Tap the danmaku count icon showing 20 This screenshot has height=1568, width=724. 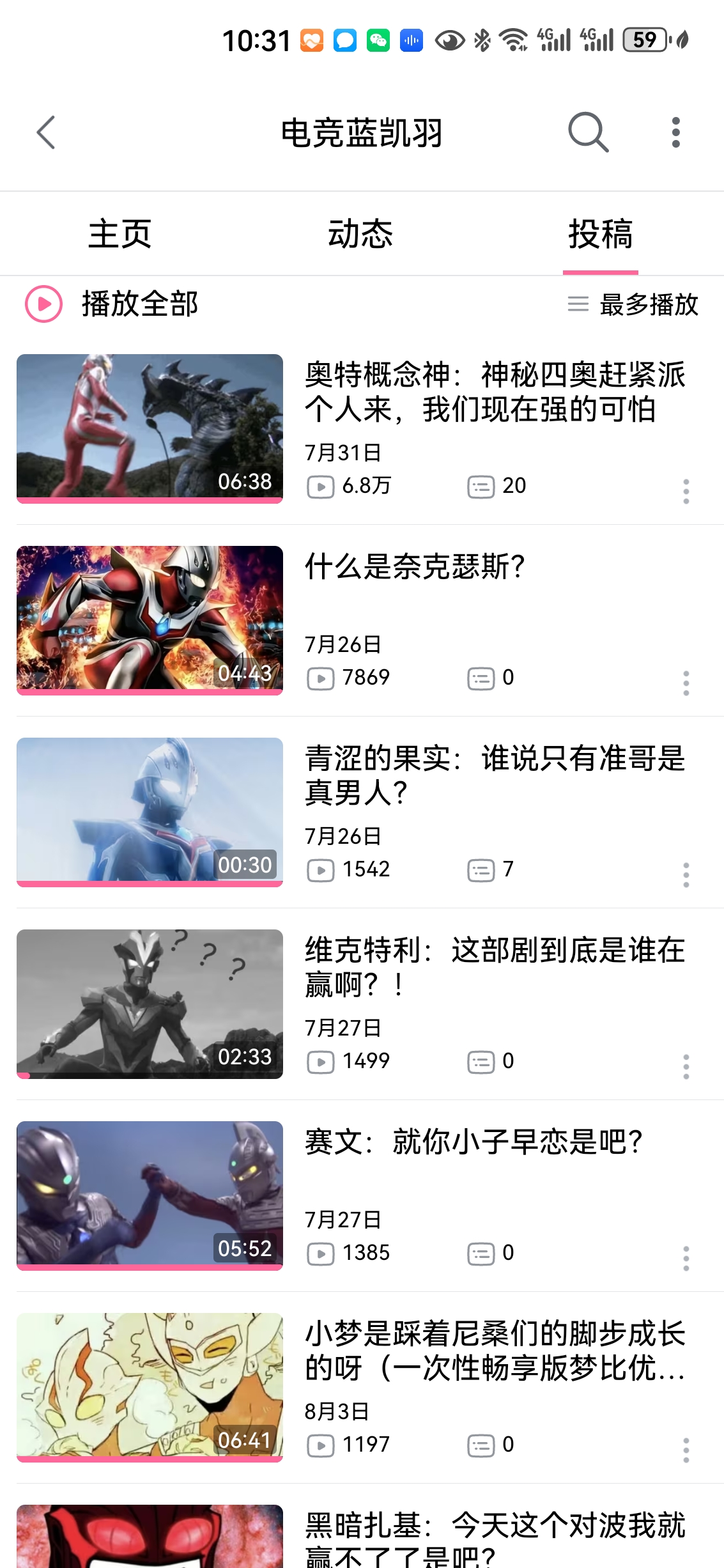point(481,486)
